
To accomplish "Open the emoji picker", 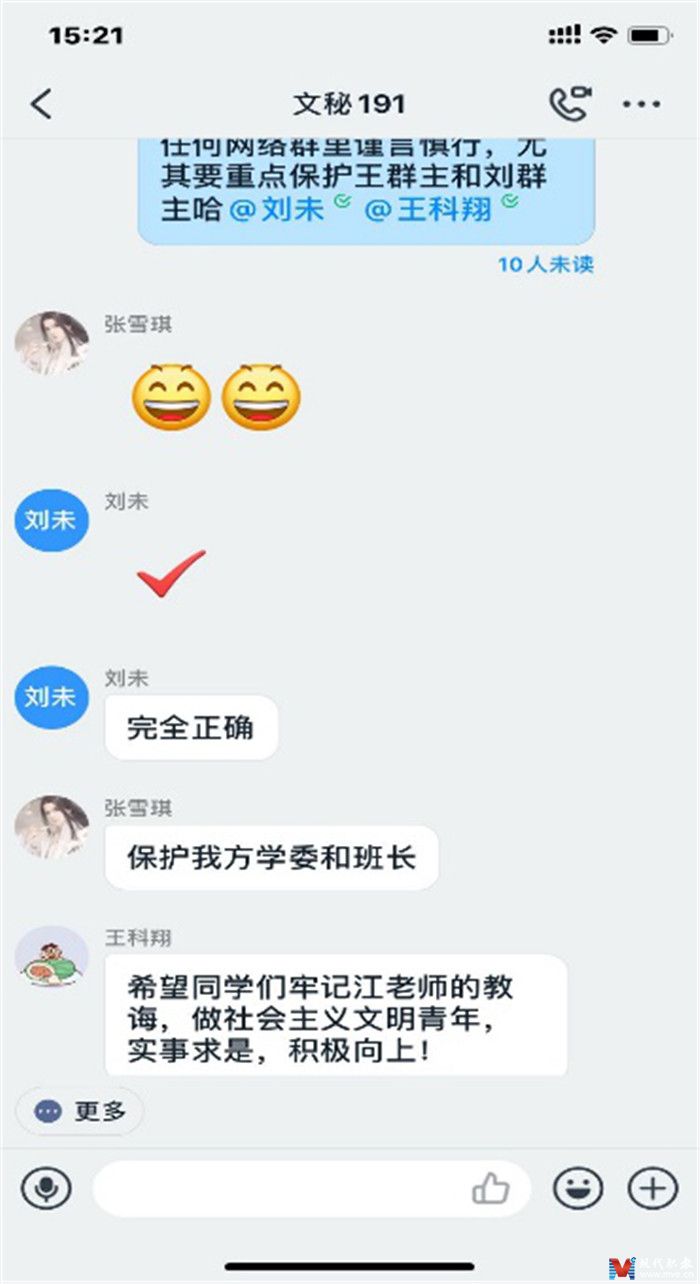I will click(578, 1189).
